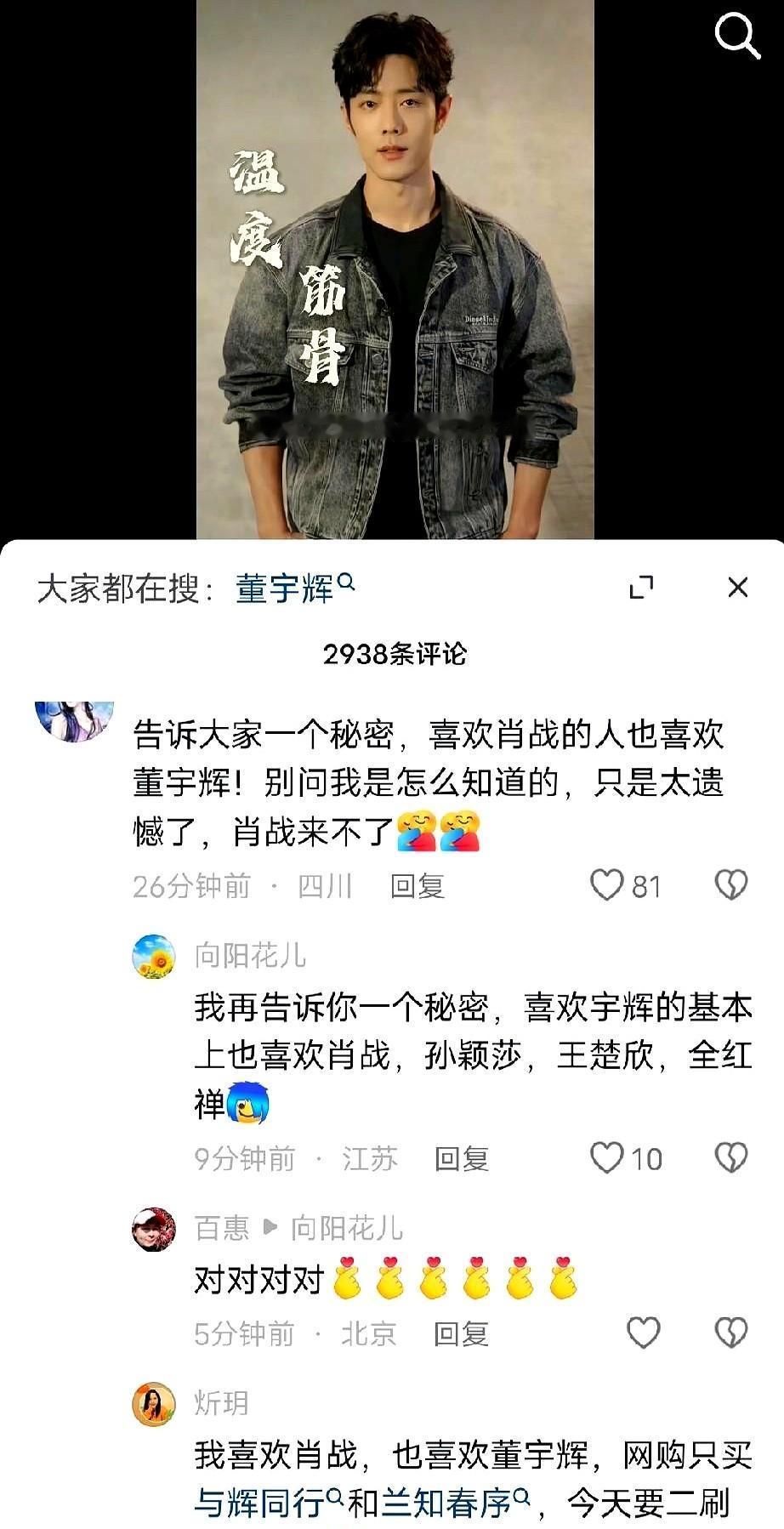Tap the dislike icon on the first comment
The image size is (784, 1529).
(730, 886)
